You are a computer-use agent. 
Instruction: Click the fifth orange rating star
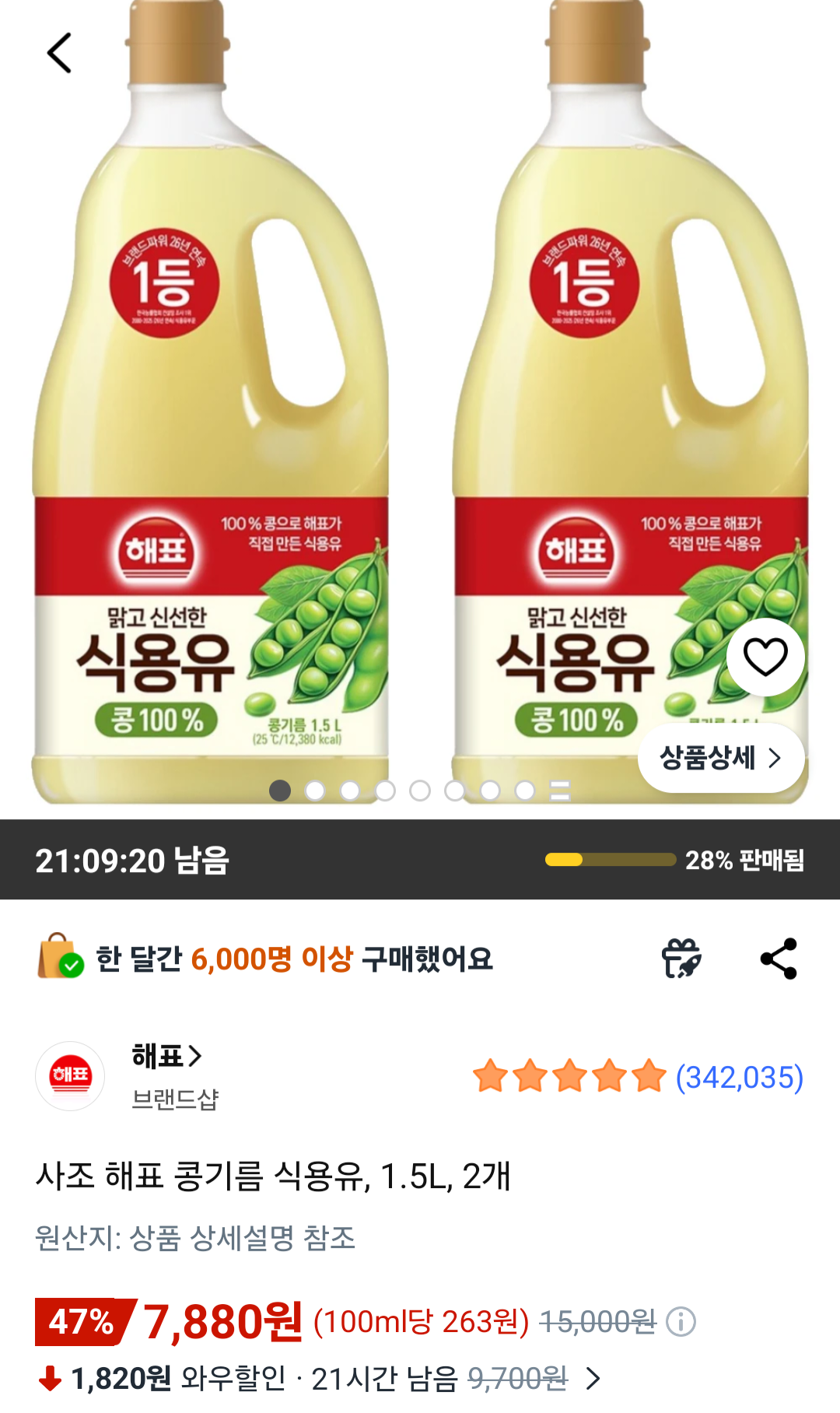click(649, 1077)
